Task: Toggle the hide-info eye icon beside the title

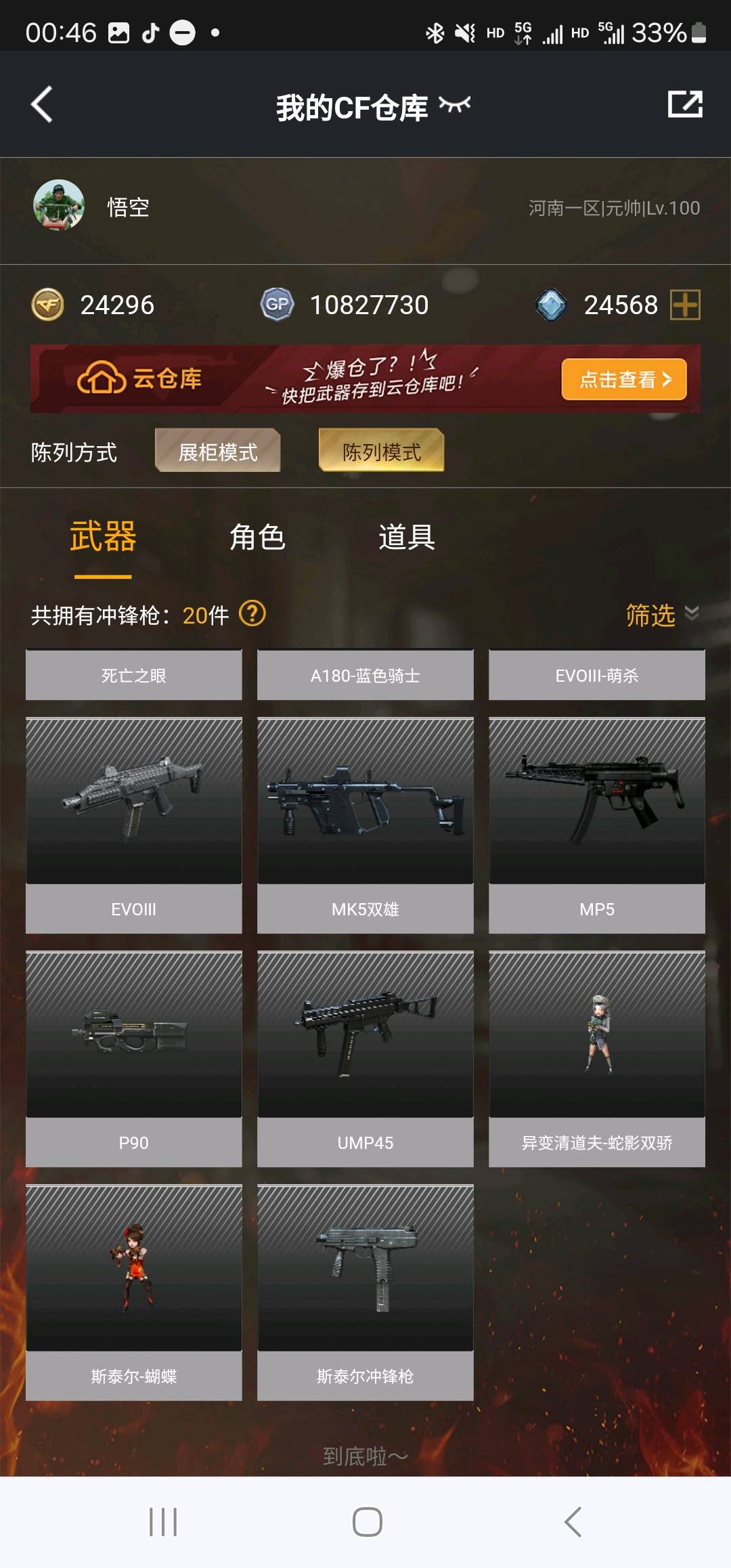Action: [x=454, y=105]
